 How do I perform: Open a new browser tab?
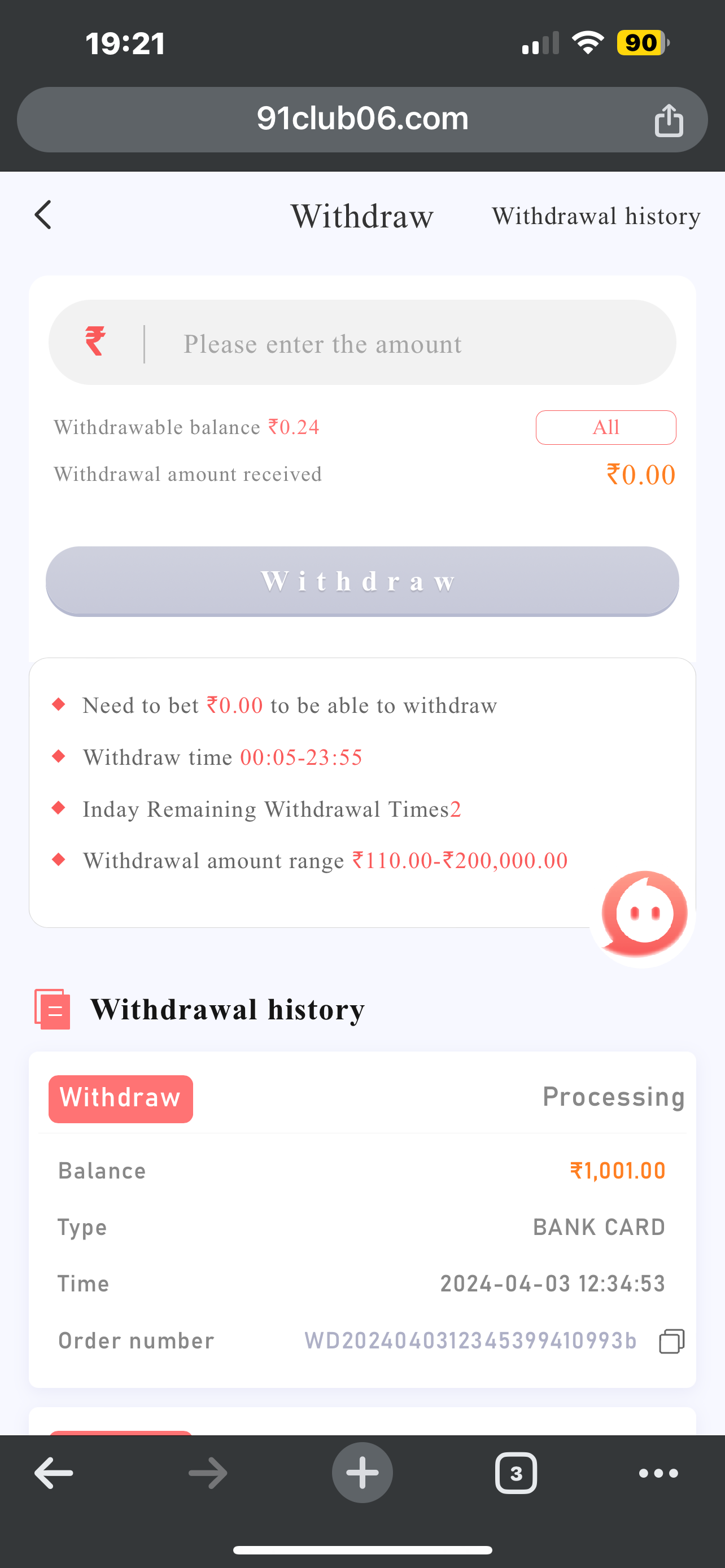click(362, 1473)
